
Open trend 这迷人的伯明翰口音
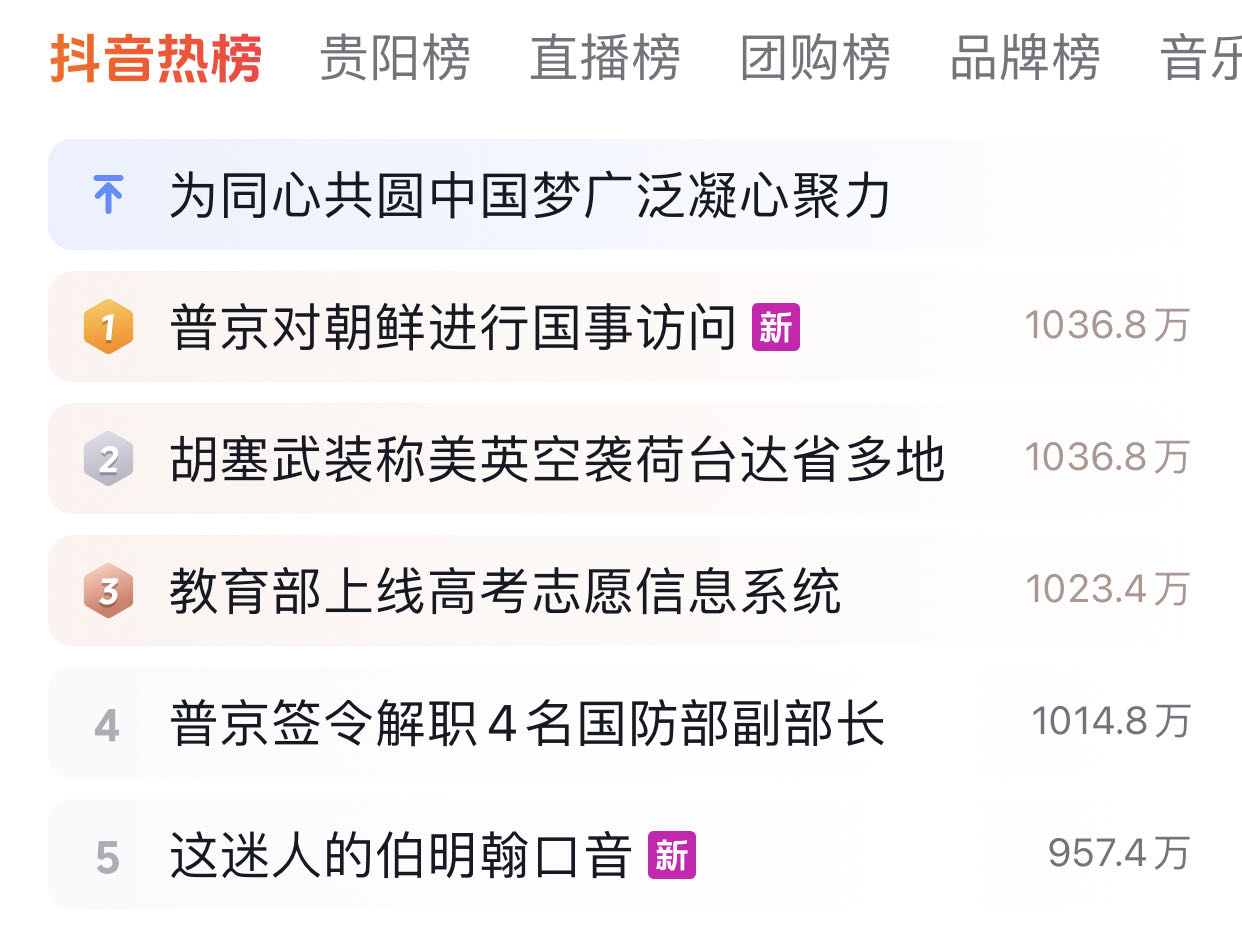(x=400, y=855)
